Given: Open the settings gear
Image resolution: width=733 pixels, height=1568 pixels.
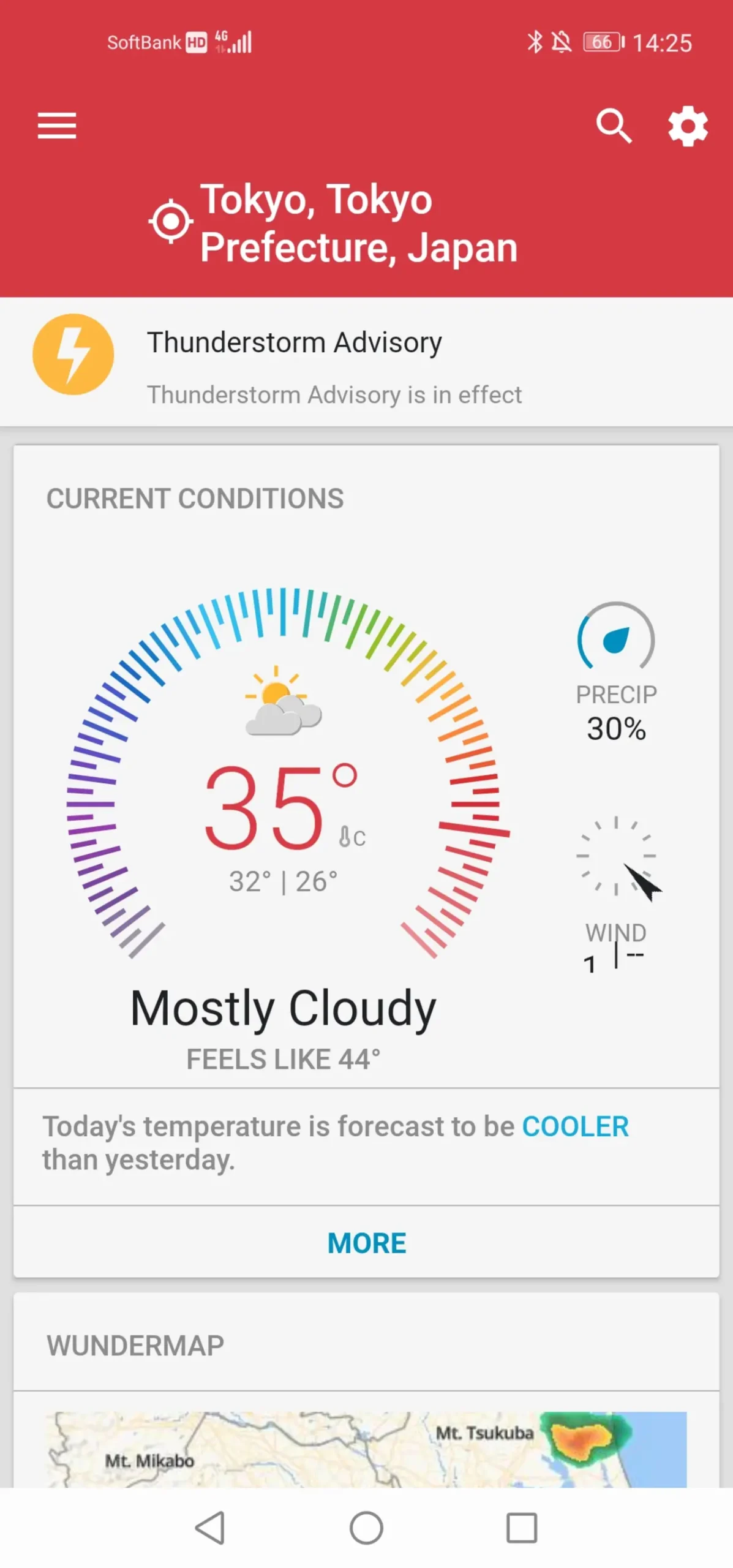Looking at the screenshot, I should [688, 126].
